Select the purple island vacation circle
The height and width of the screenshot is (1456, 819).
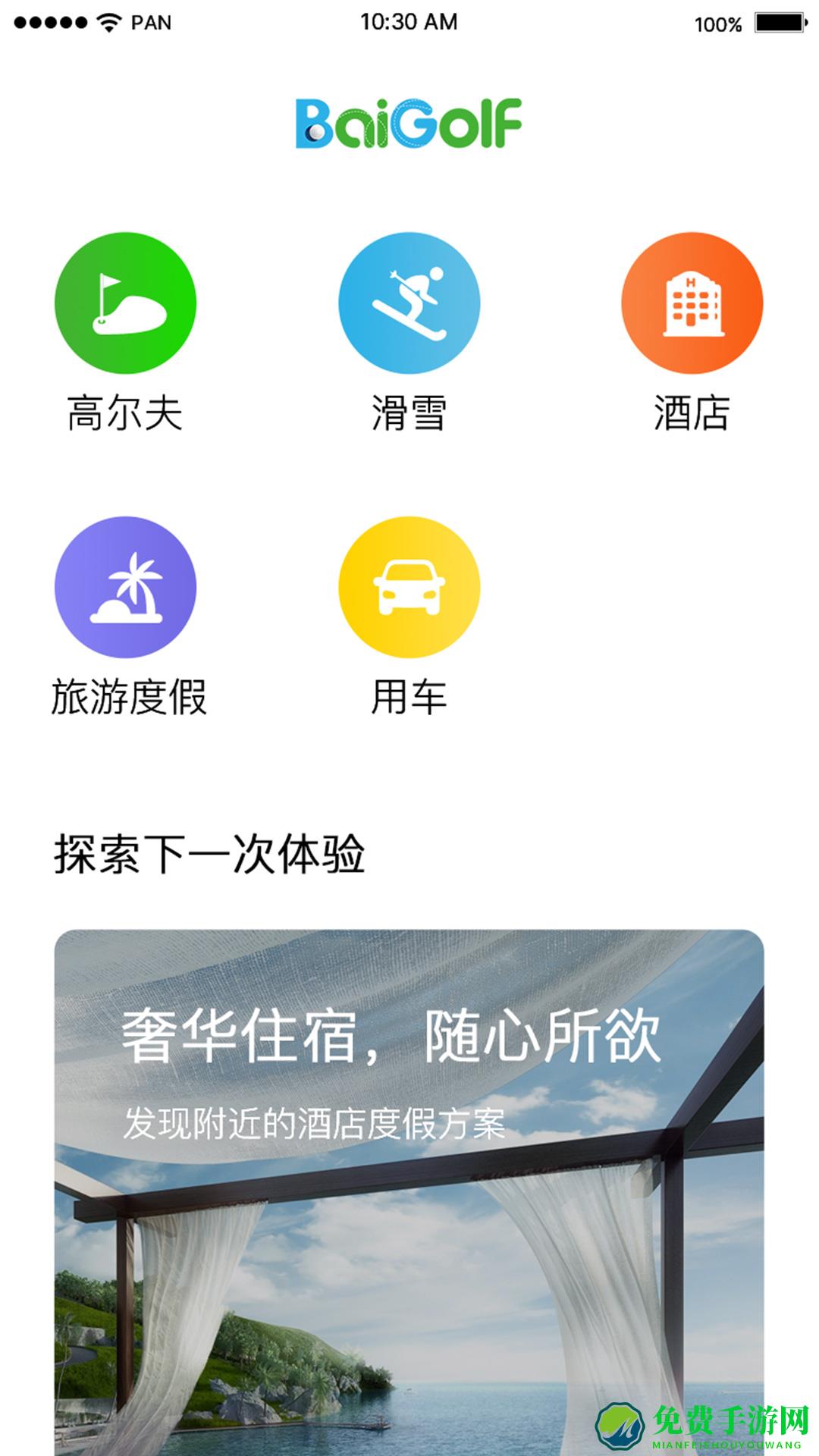pos(127,585)
